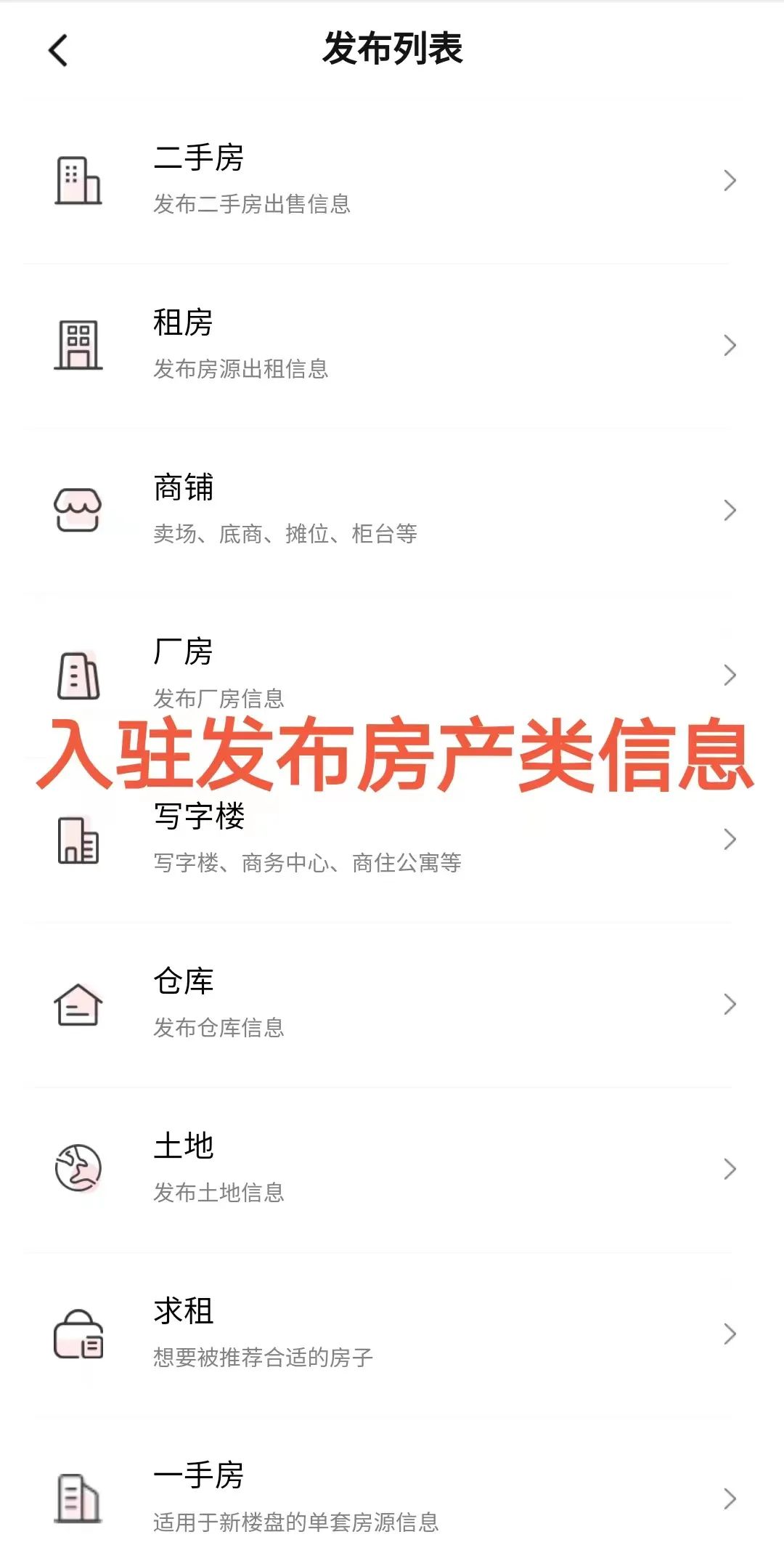
Task: Select 仓库 to publish warehouse info
Action: click(x=392, y=1005)
